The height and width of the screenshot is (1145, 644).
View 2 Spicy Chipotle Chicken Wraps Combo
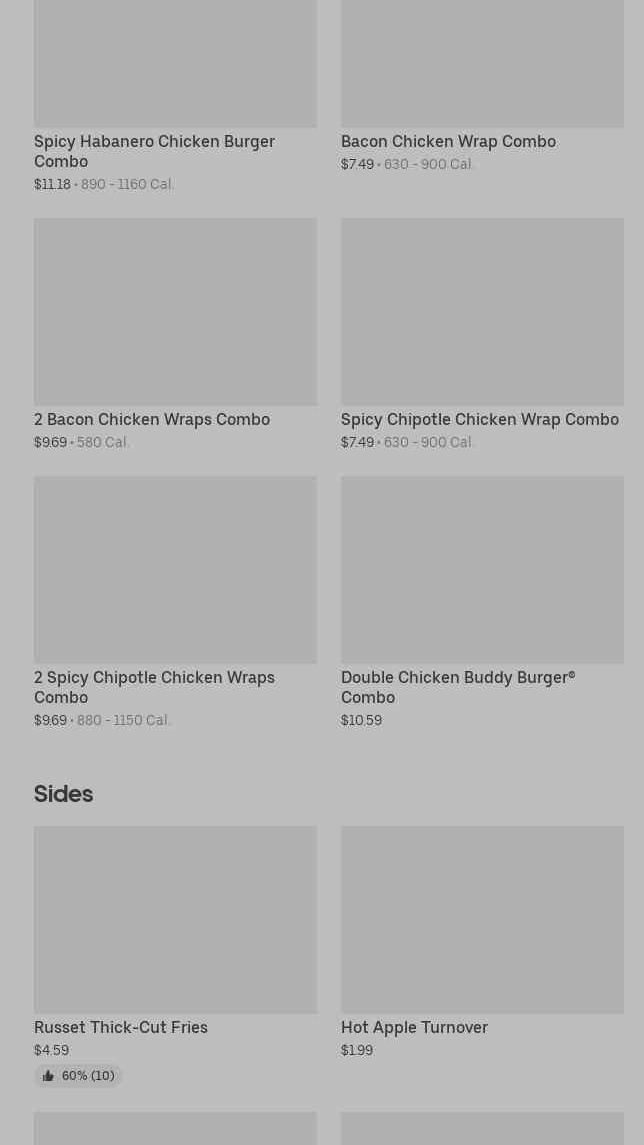coord(175,602)
